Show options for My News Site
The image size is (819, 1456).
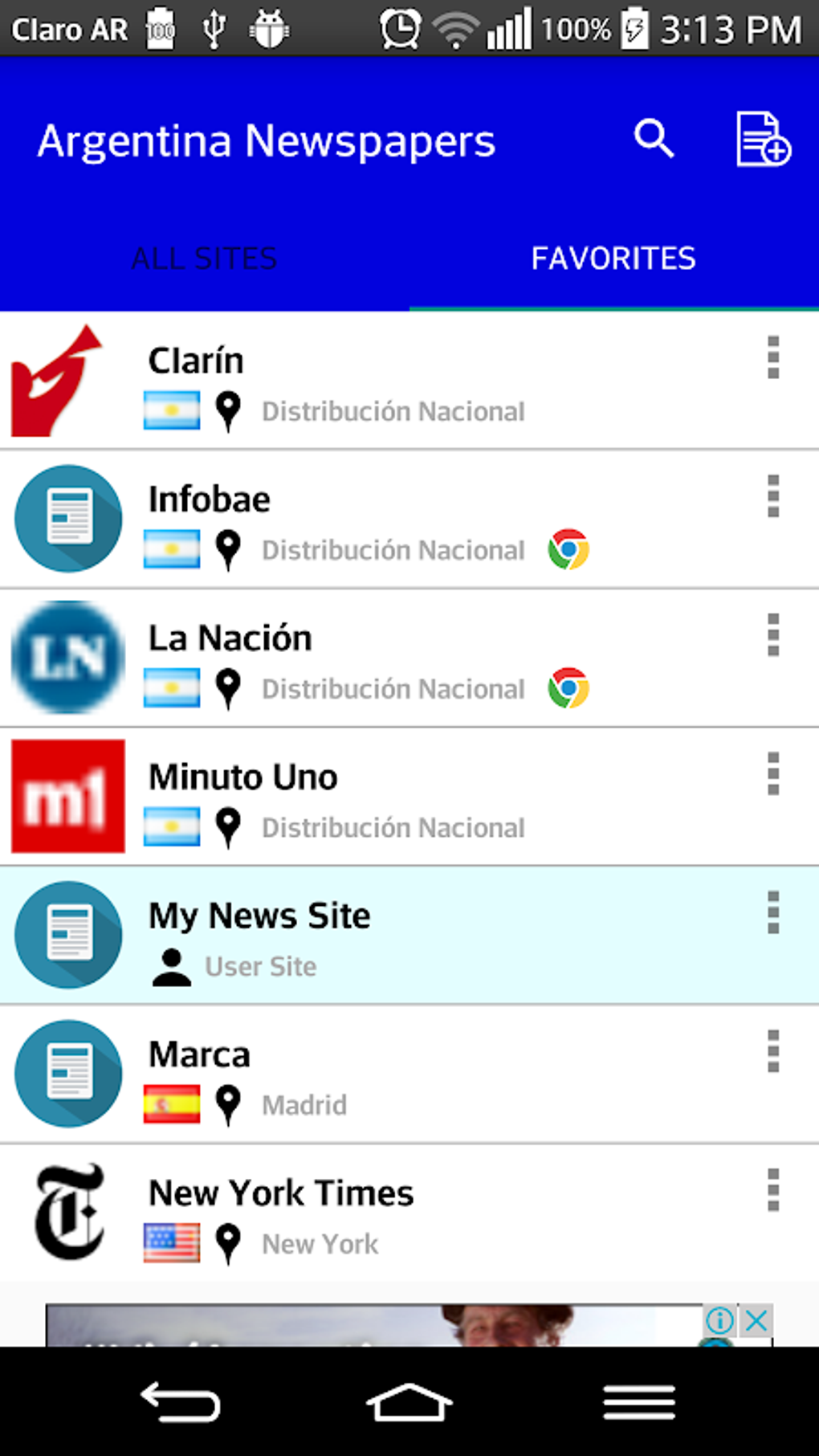(773, 913)
